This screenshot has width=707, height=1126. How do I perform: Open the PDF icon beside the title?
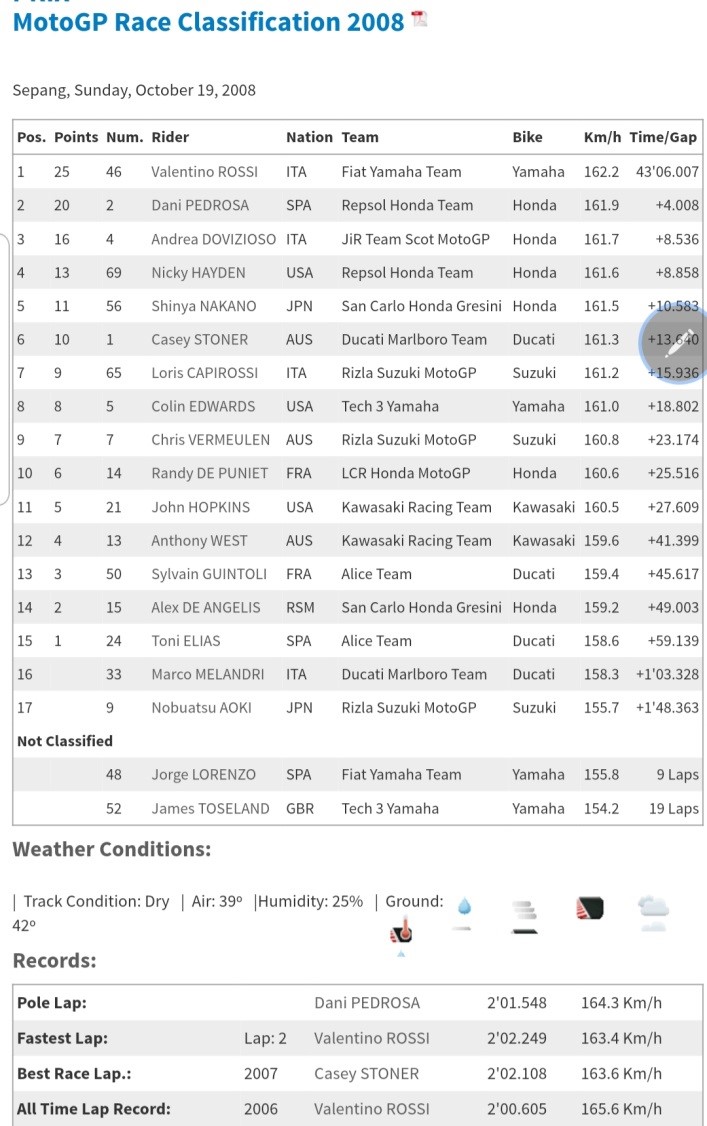coord(420,19)
